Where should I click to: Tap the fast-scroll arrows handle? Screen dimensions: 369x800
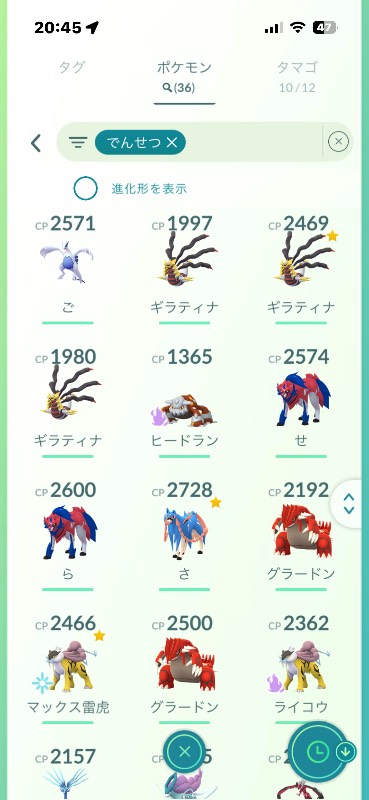[x=350, y=504]
